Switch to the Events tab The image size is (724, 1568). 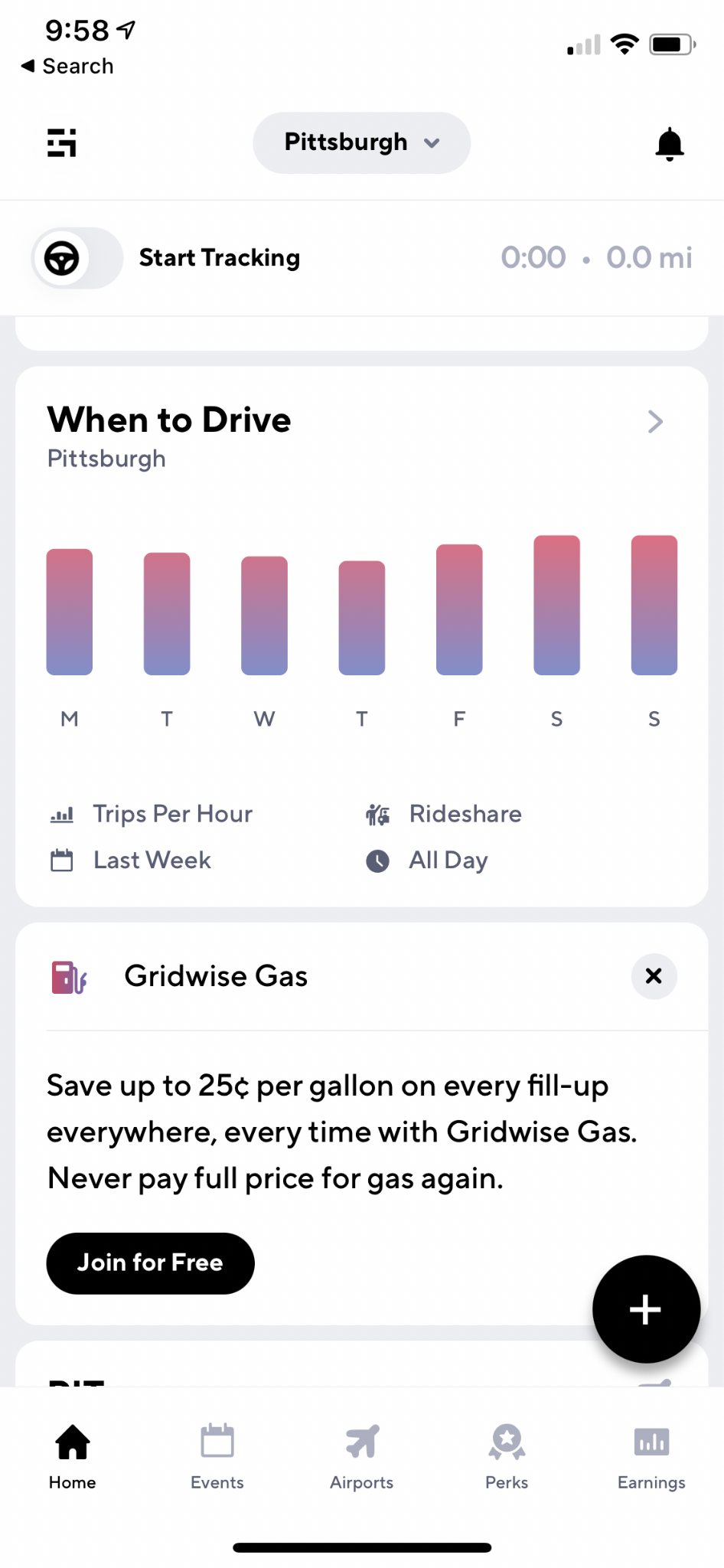(217, 1457)
